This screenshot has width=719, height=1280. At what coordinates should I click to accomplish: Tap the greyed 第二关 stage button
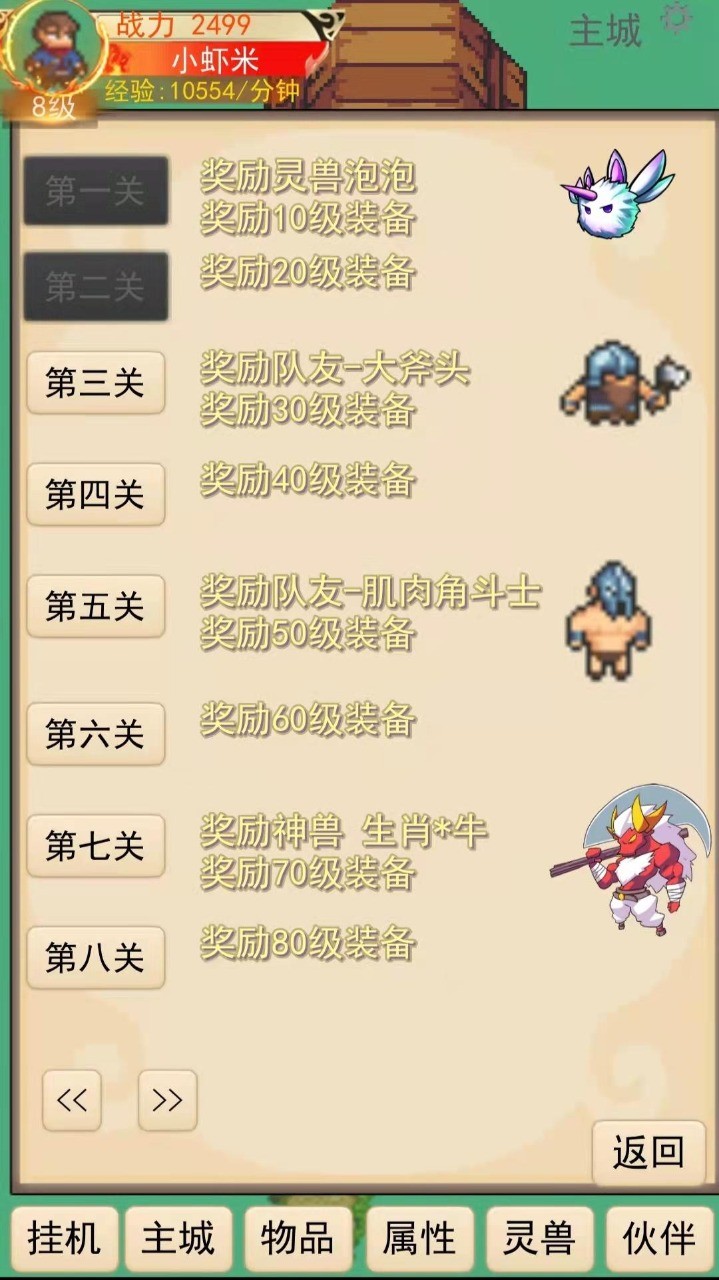pyautogui.click(x=96, y=287)
